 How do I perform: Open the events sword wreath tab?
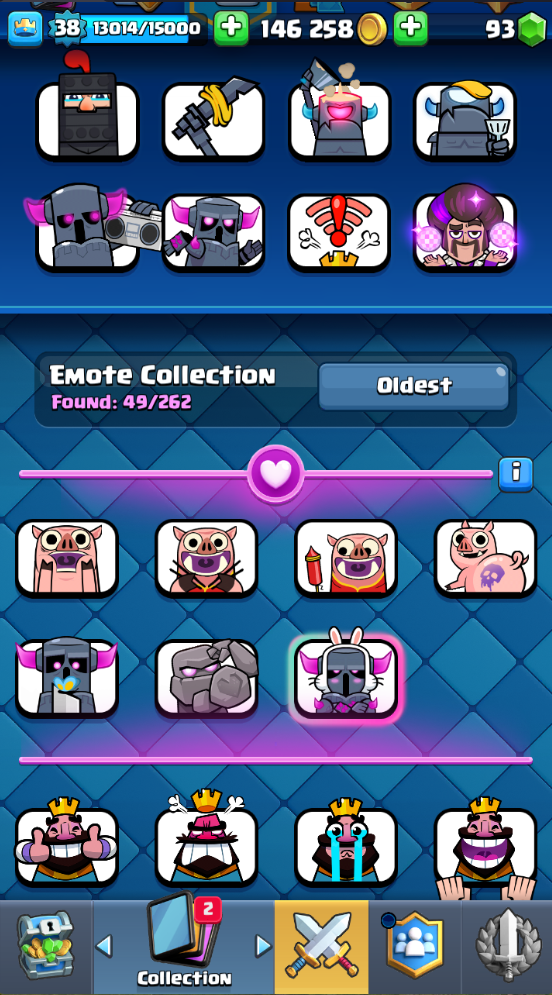coord(507,945)
